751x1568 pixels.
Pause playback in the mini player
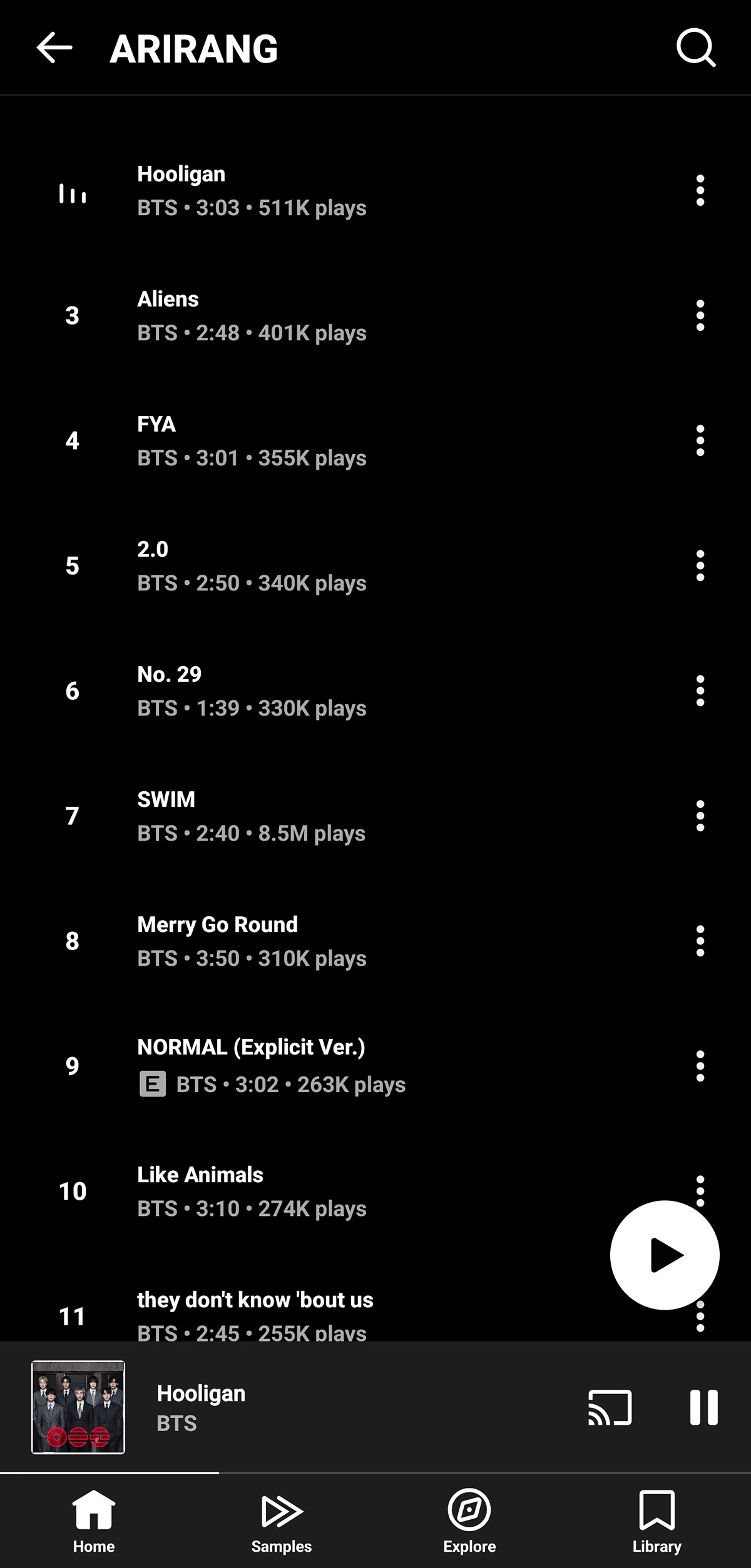703,1407
